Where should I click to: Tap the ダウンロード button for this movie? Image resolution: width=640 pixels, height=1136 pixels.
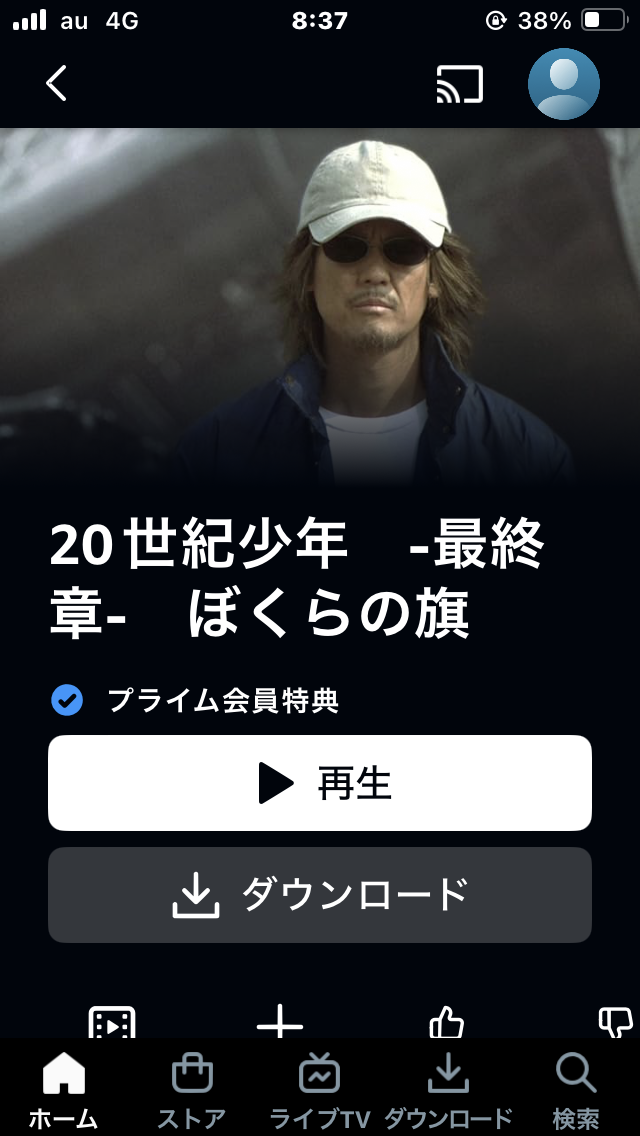(x=320, y=895)
